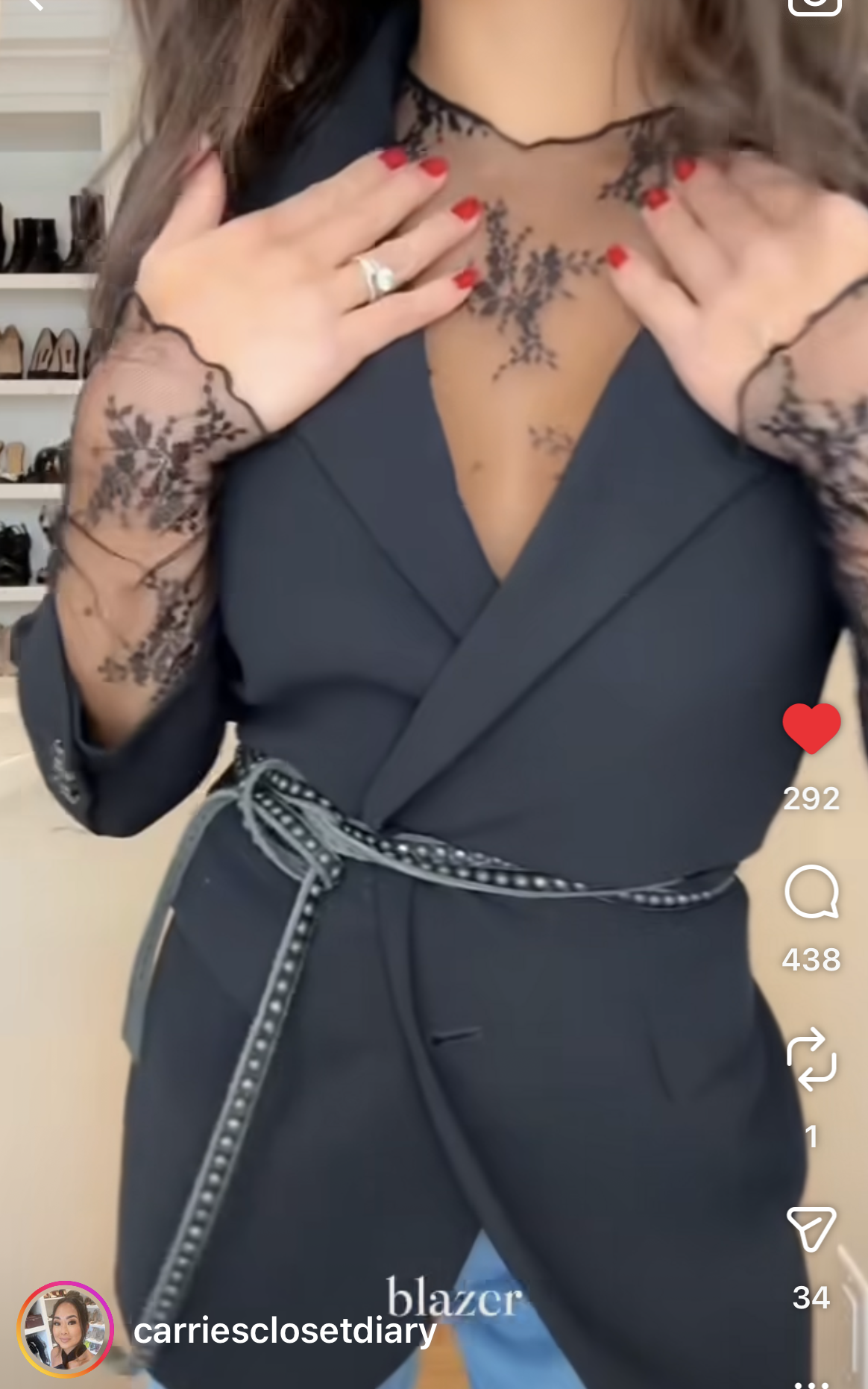Open the carriesclosetdiary profile picture

[66, 1329]
